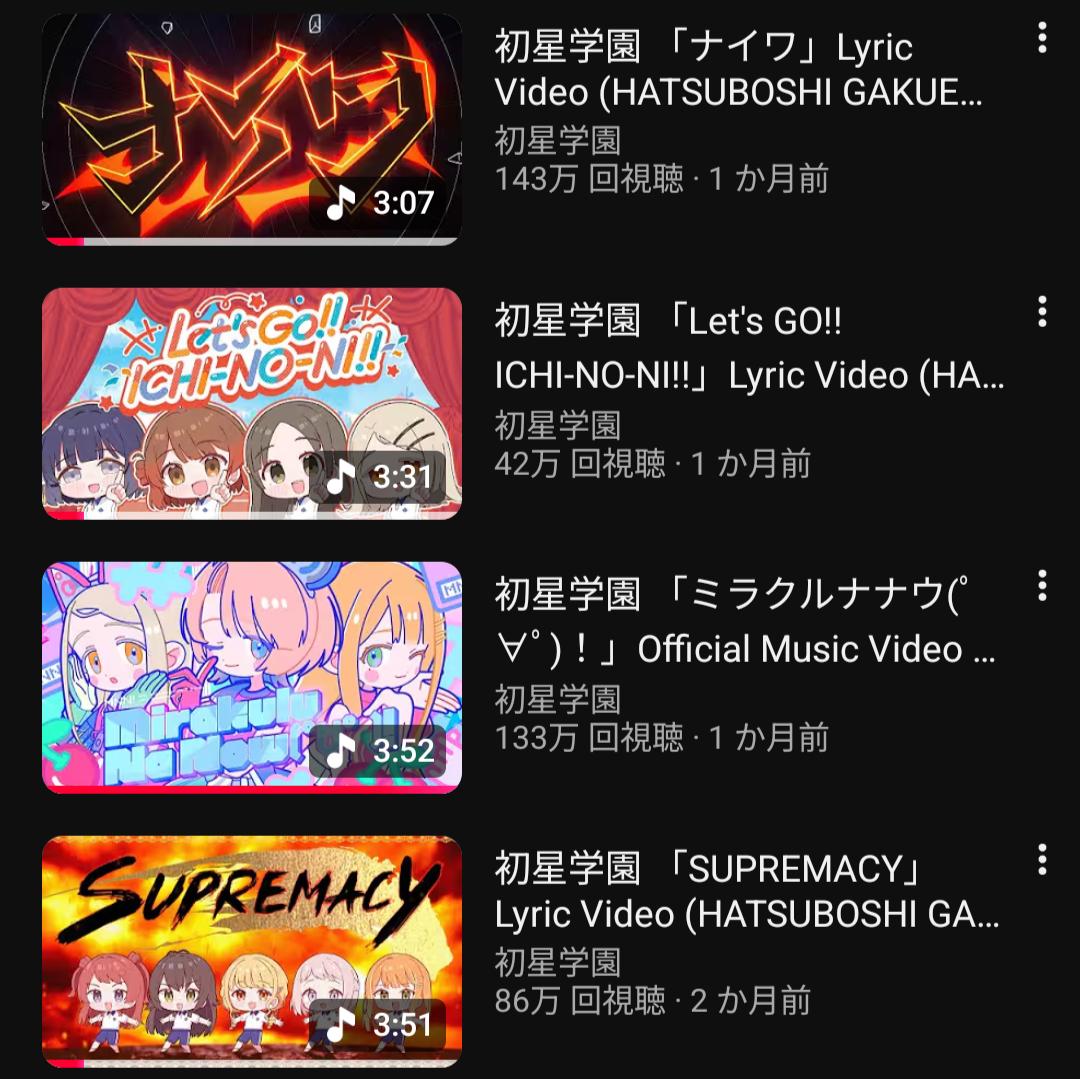
Task: Open more options for ナイワ video
Action: [x=1042, y=39]
